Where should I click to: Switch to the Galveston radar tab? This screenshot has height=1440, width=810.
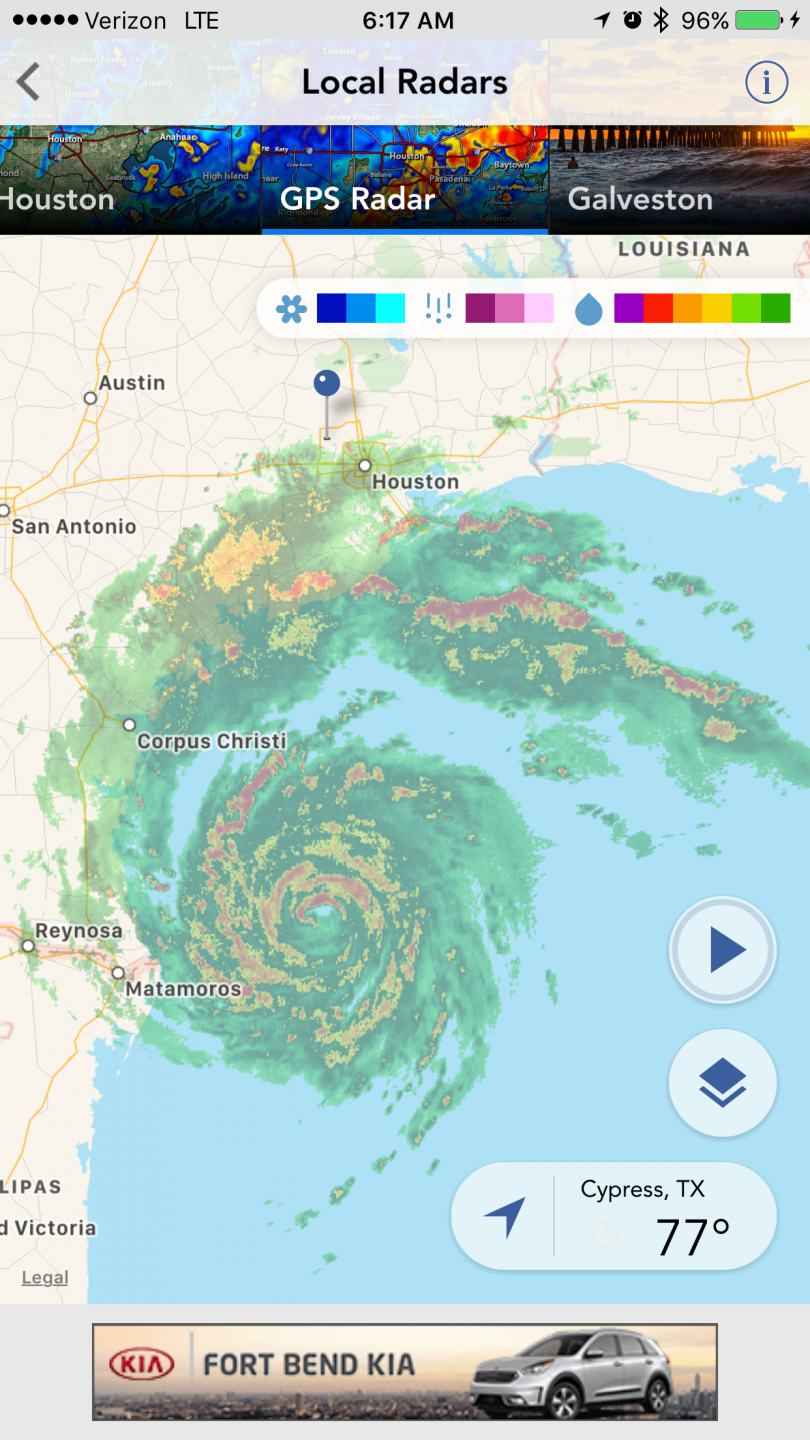(679, 180)
